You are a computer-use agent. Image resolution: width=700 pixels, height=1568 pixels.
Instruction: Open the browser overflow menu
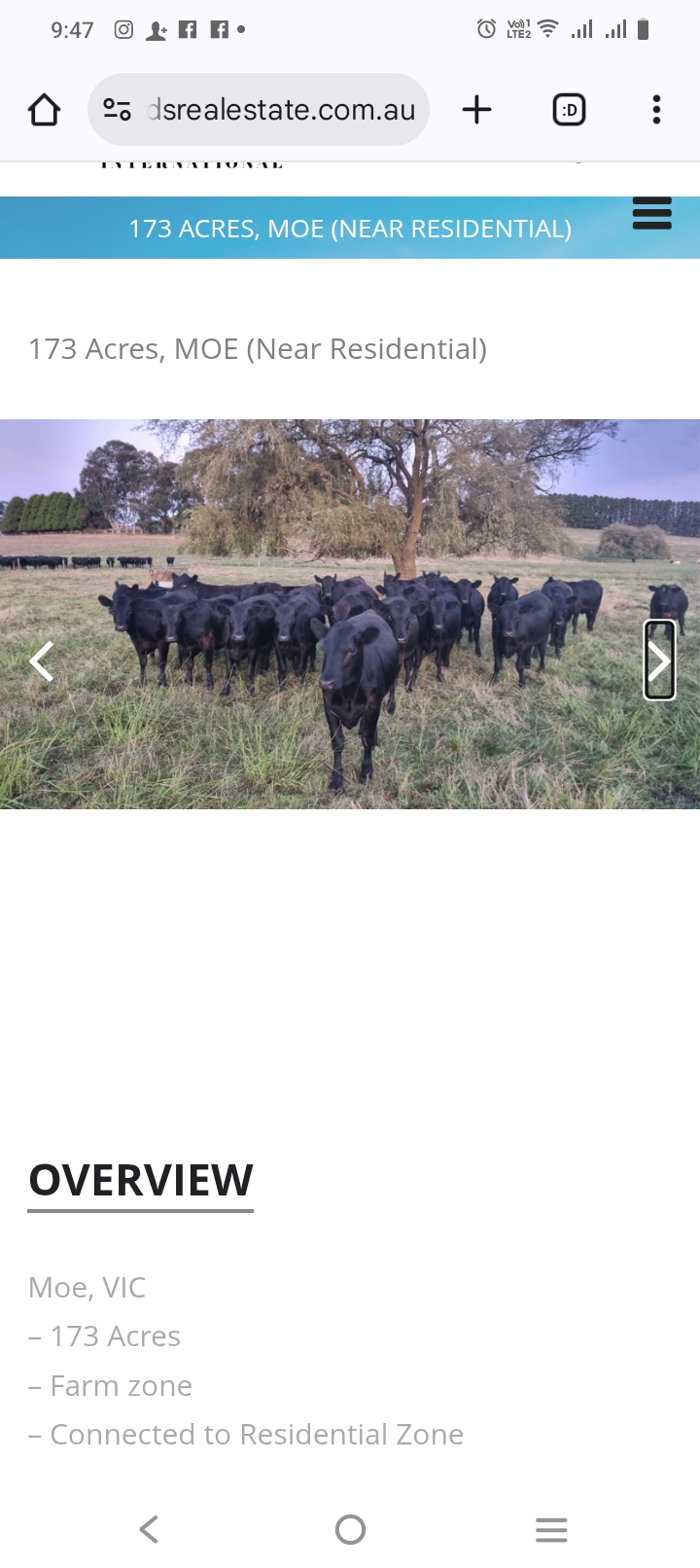656,110
